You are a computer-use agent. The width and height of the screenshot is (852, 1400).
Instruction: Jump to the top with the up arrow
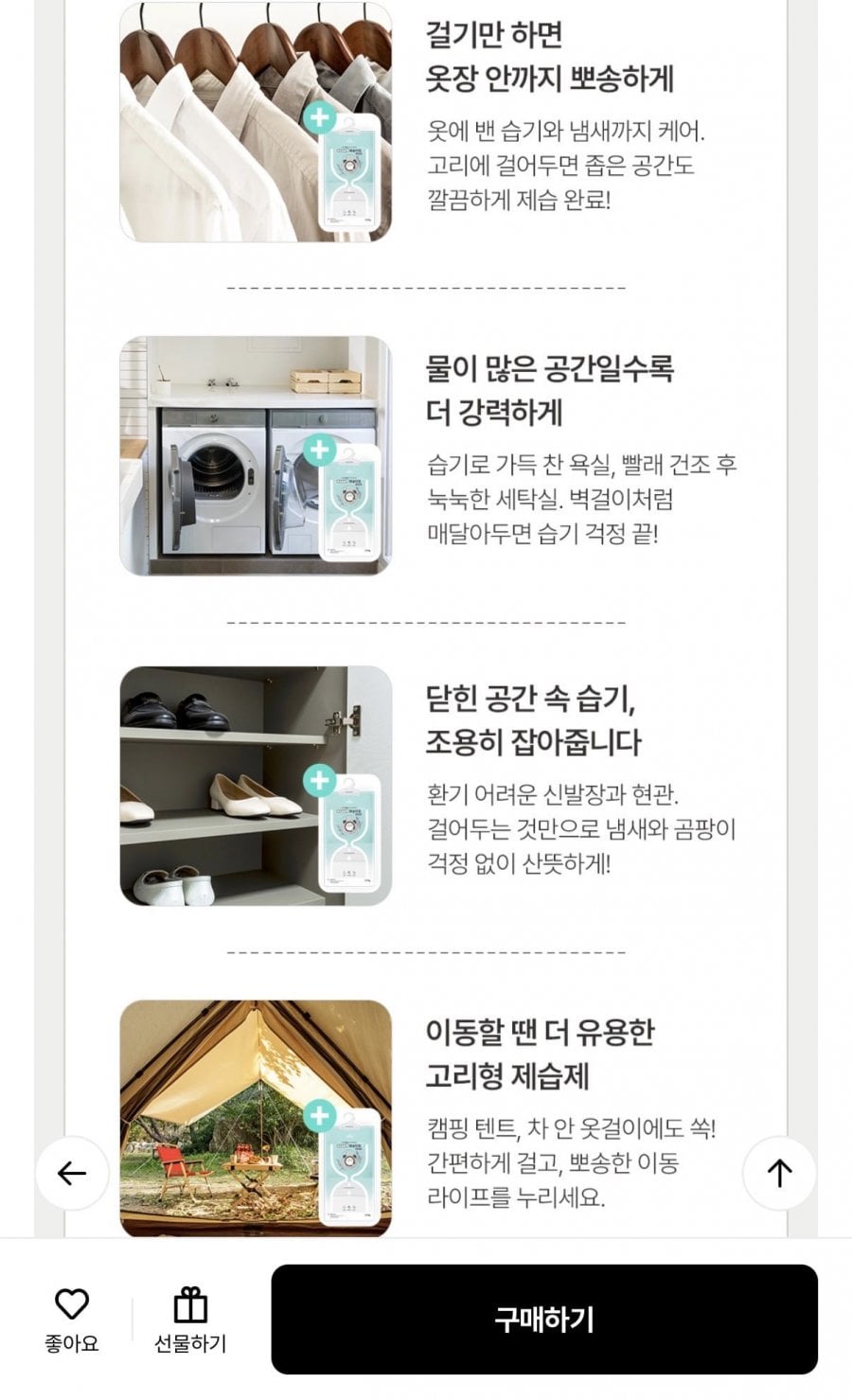pos(779,1174)
